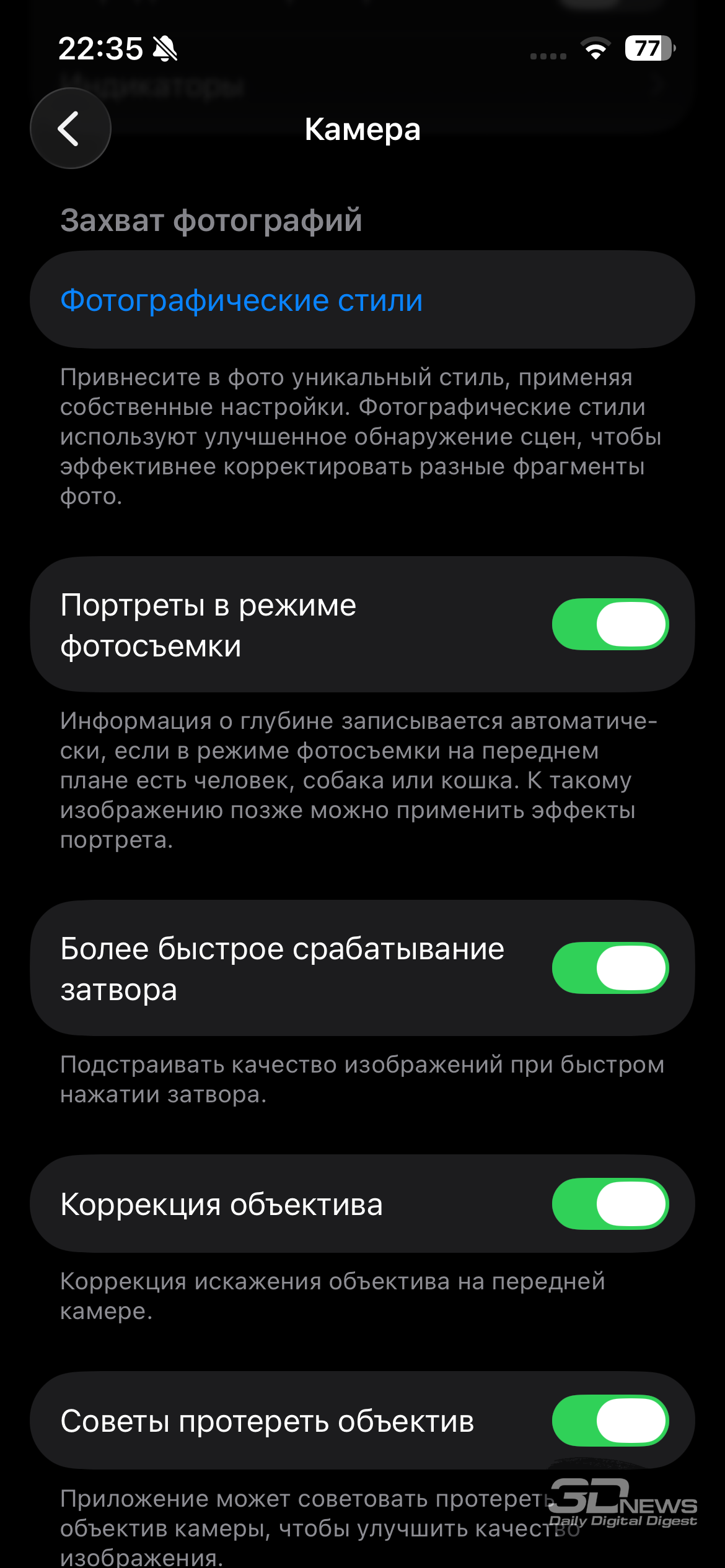
Task: Toggle Коррекция объектива switch
Action: click(x=610, y=1204)
